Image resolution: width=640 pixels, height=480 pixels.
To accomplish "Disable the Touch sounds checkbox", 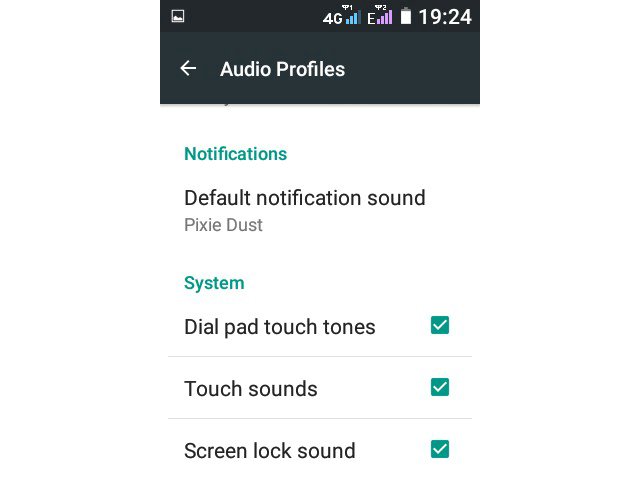I will (x=440, y=387).
